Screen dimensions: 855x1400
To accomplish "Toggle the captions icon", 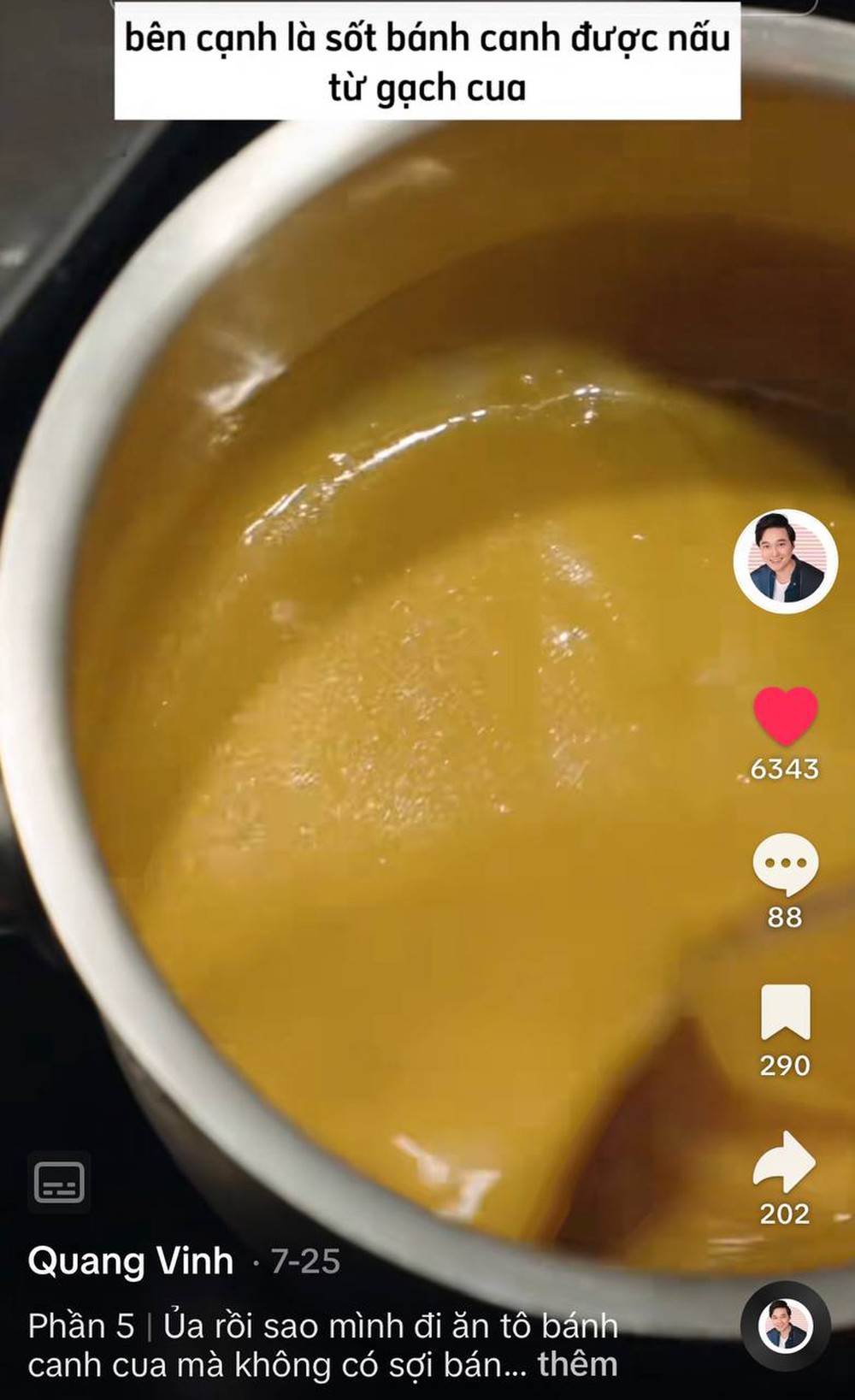I will click(x=59, y=1183).
